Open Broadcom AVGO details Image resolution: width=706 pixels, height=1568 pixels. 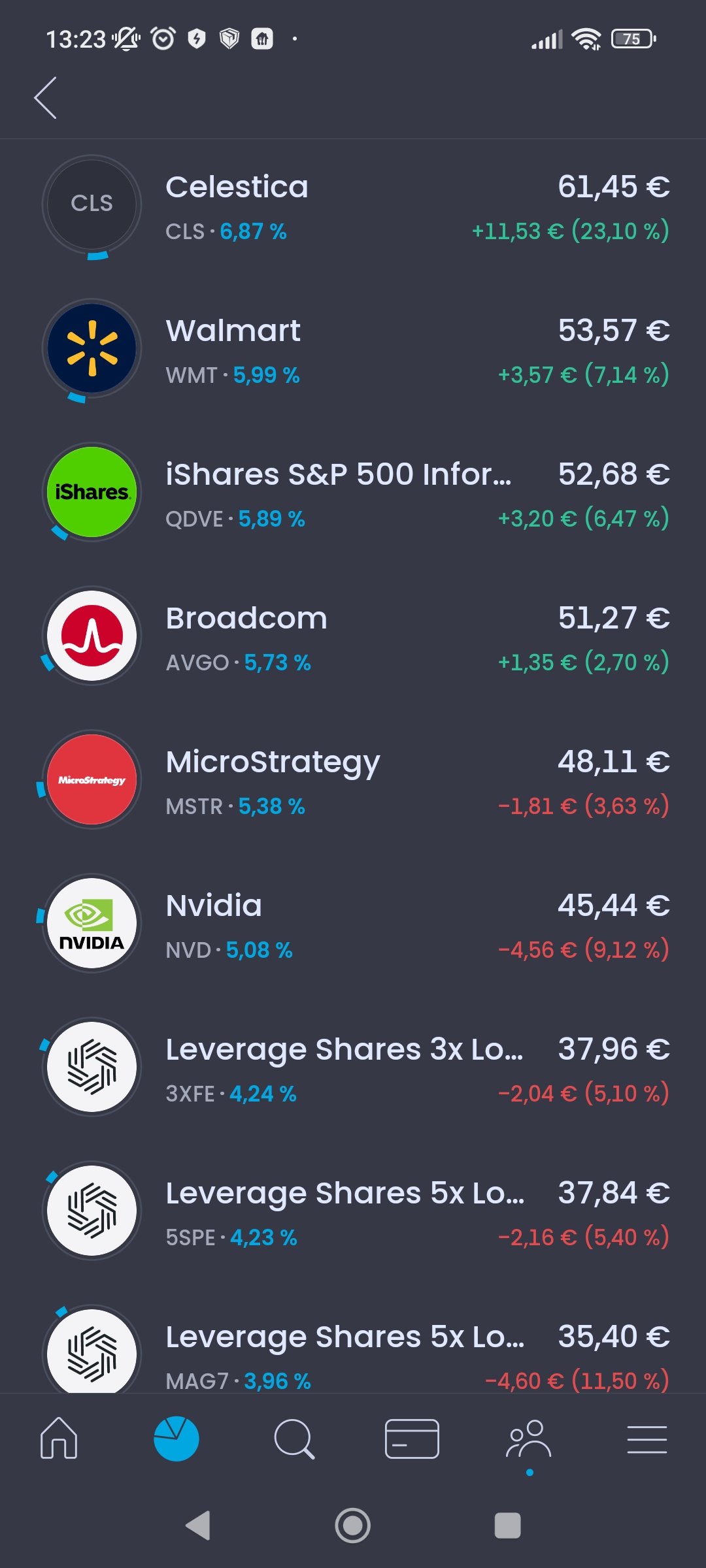pyautogui.click(x=353, y=639)
